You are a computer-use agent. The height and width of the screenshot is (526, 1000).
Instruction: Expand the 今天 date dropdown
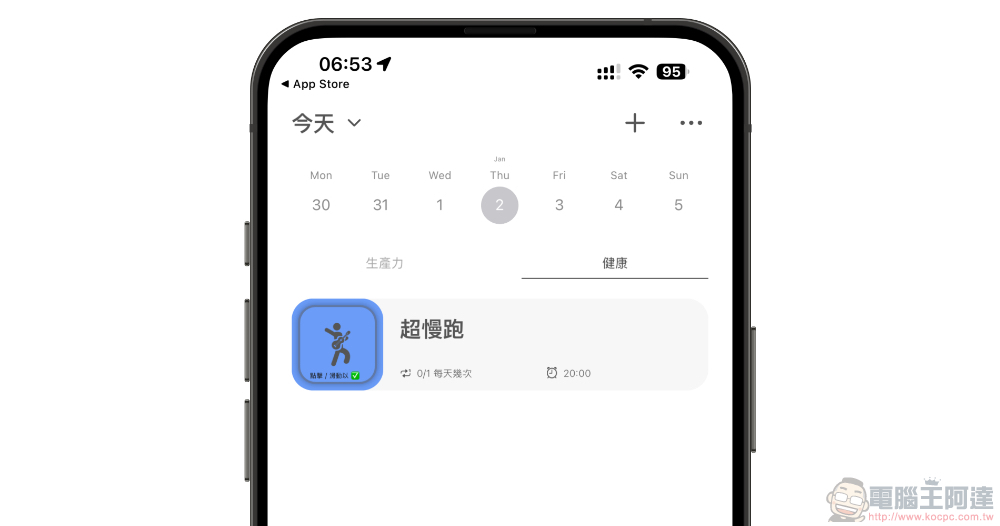coord(327,123)
